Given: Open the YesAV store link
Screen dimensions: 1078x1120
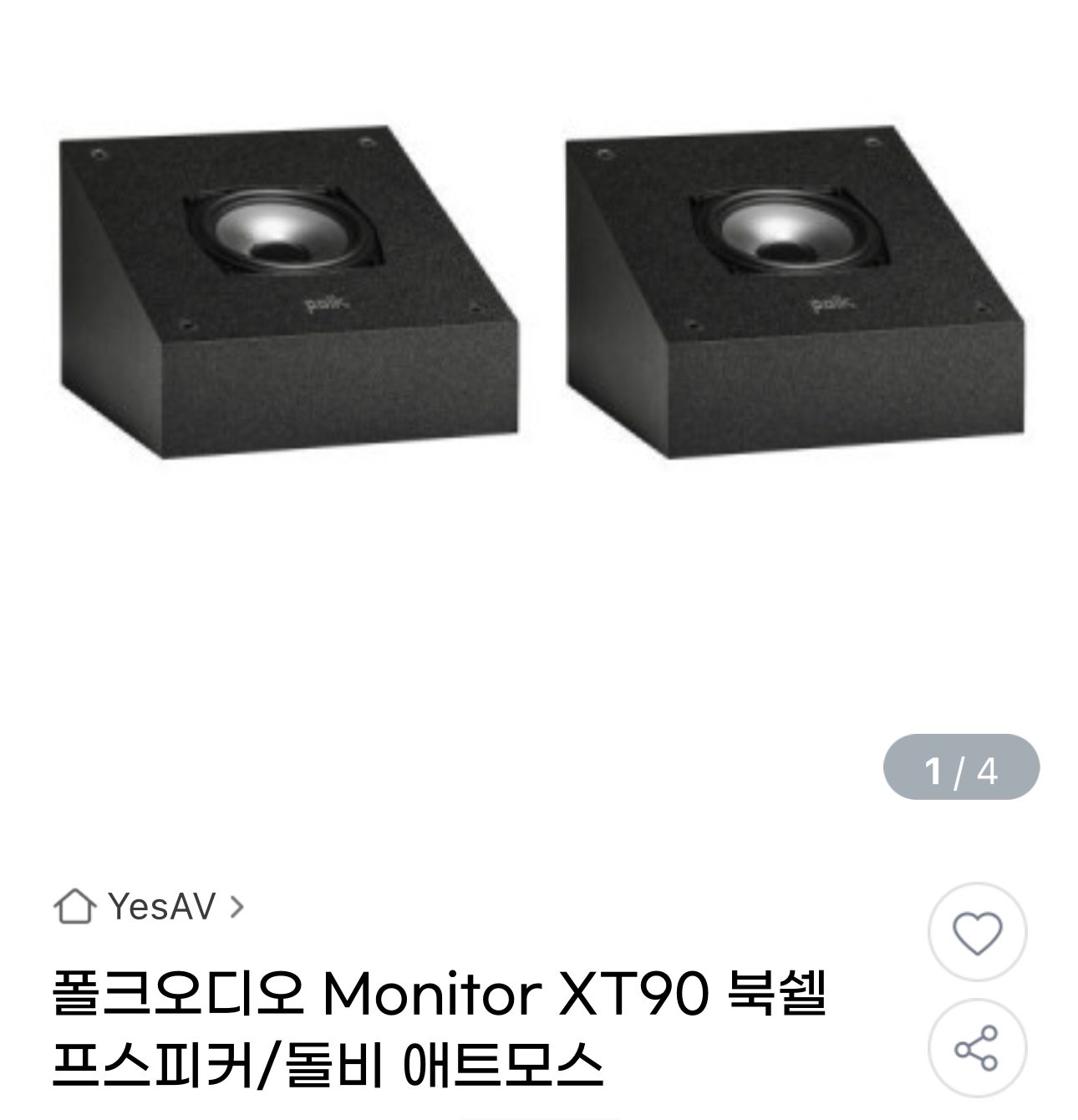Looking at the screenshot, I should tap(149, 906).
